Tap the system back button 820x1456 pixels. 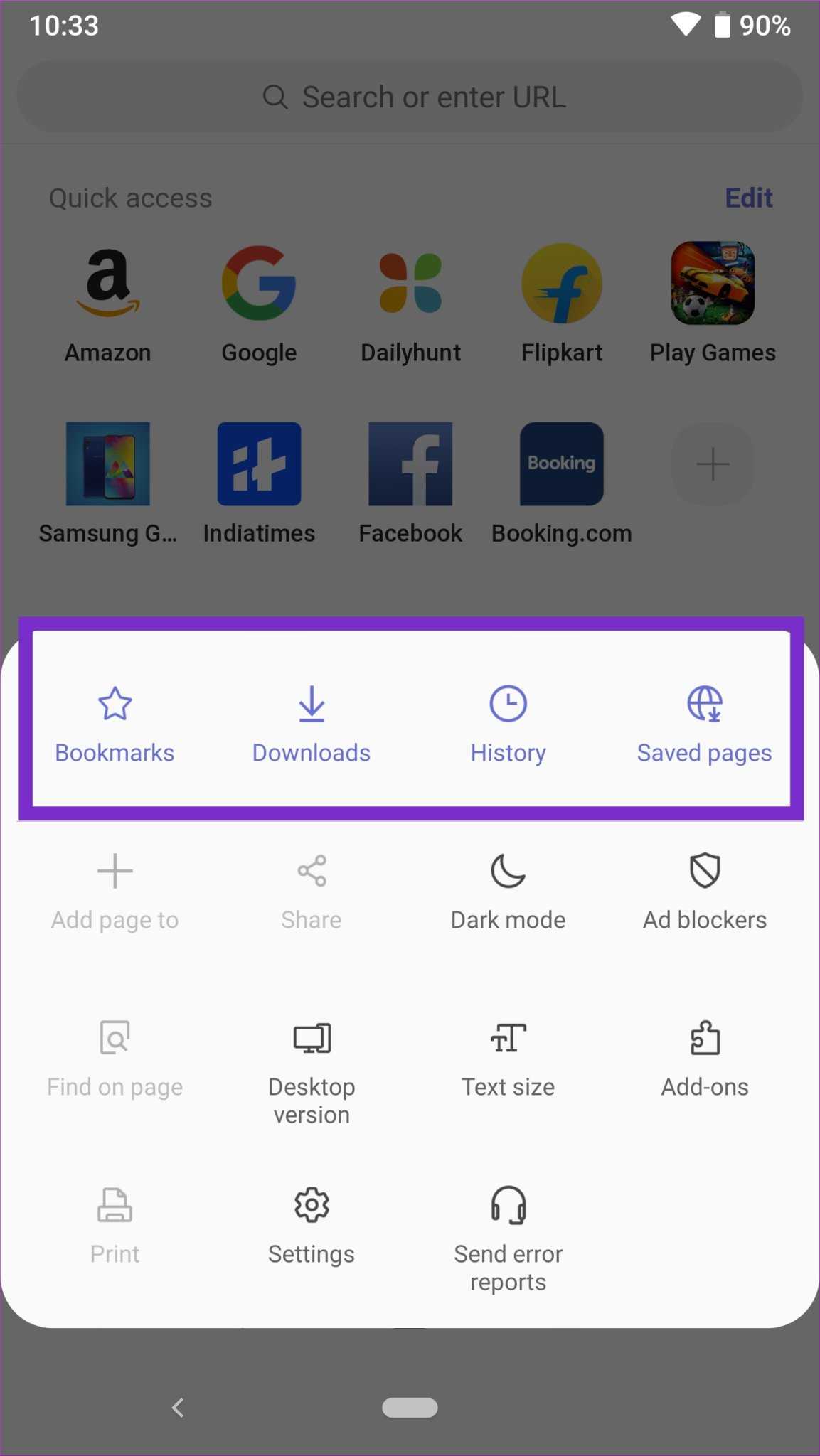click(x=178, y=1407)
